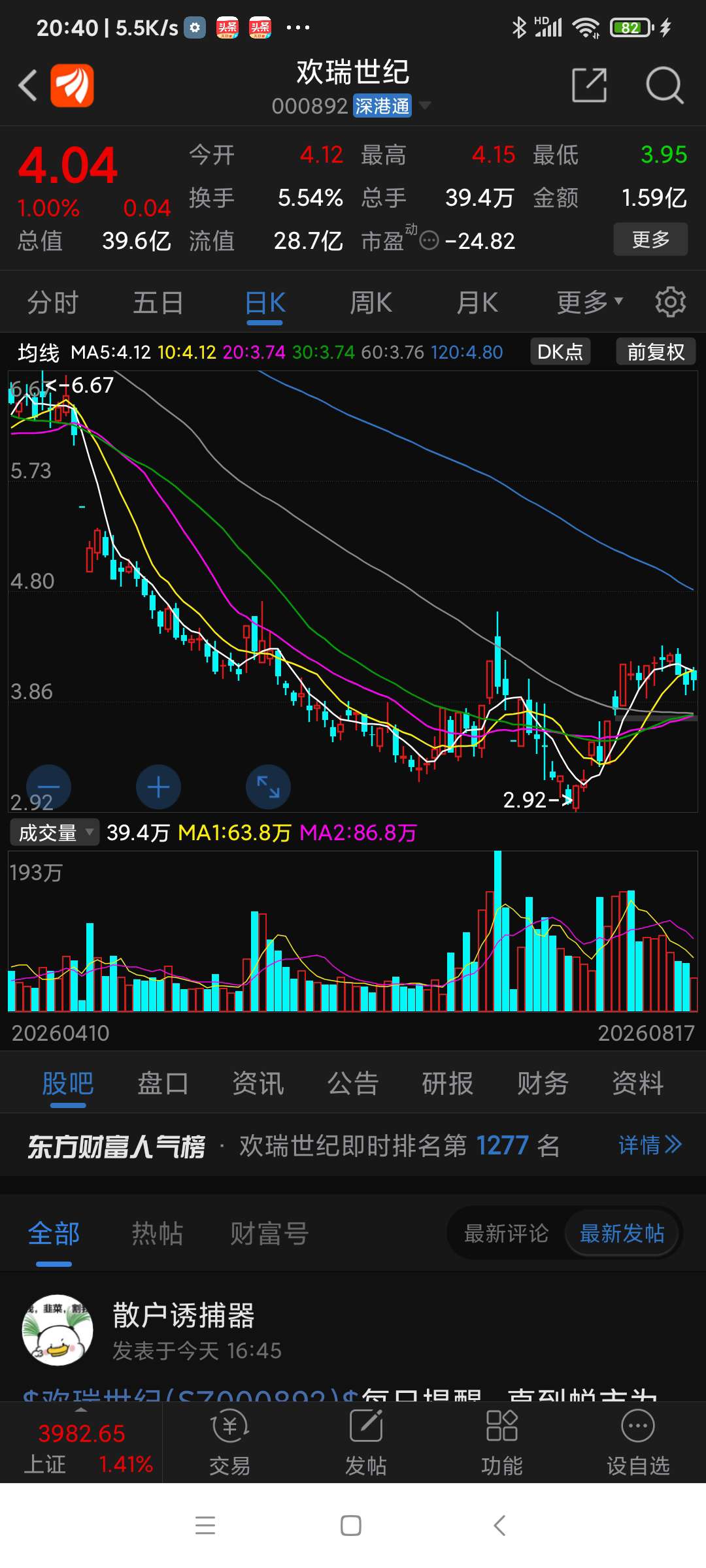Switch to the 分时 chart tab
706x1568 pixels.
[x=53, y=303]
